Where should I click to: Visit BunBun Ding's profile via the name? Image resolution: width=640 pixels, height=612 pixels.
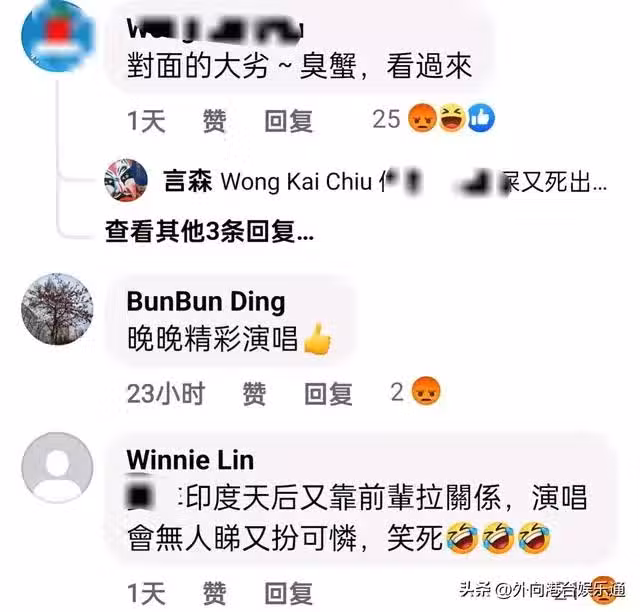[x=206, y=301]
